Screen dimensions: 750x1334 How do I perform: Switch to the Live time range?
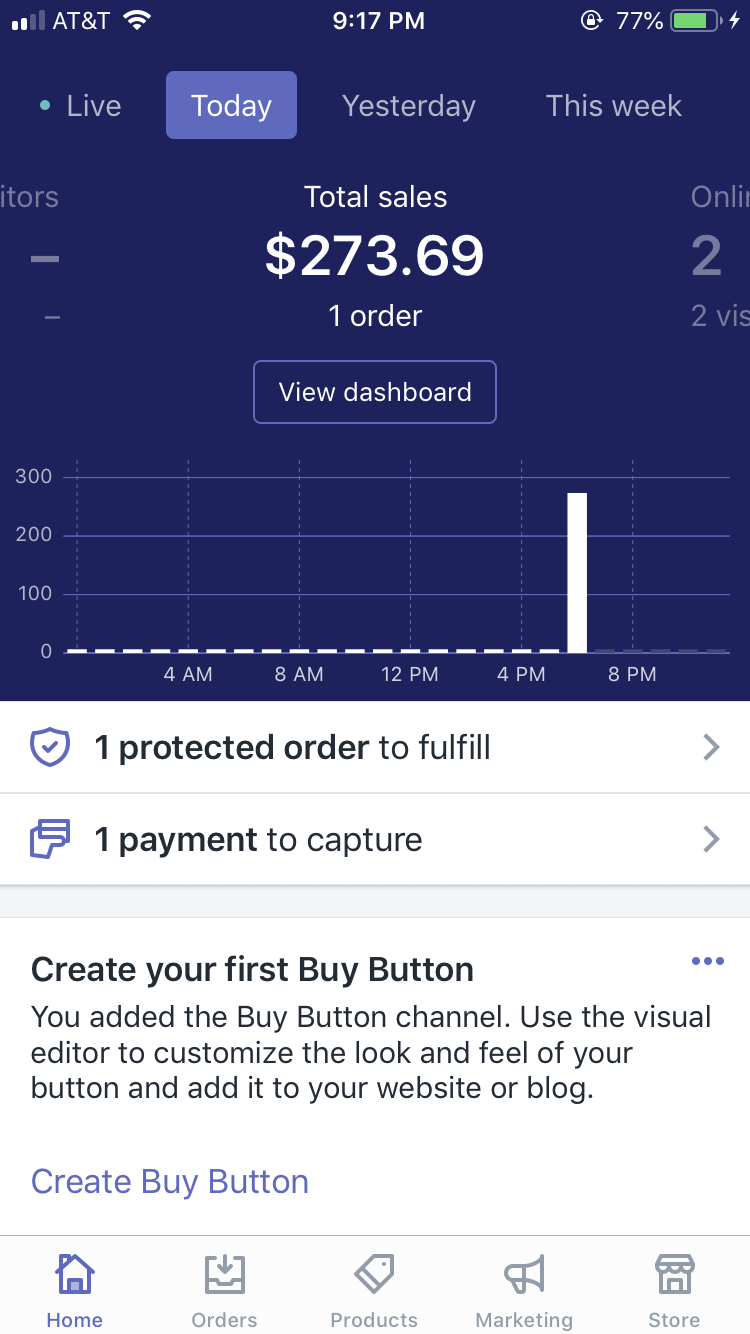pyautogui.click(x=80, y=106)
